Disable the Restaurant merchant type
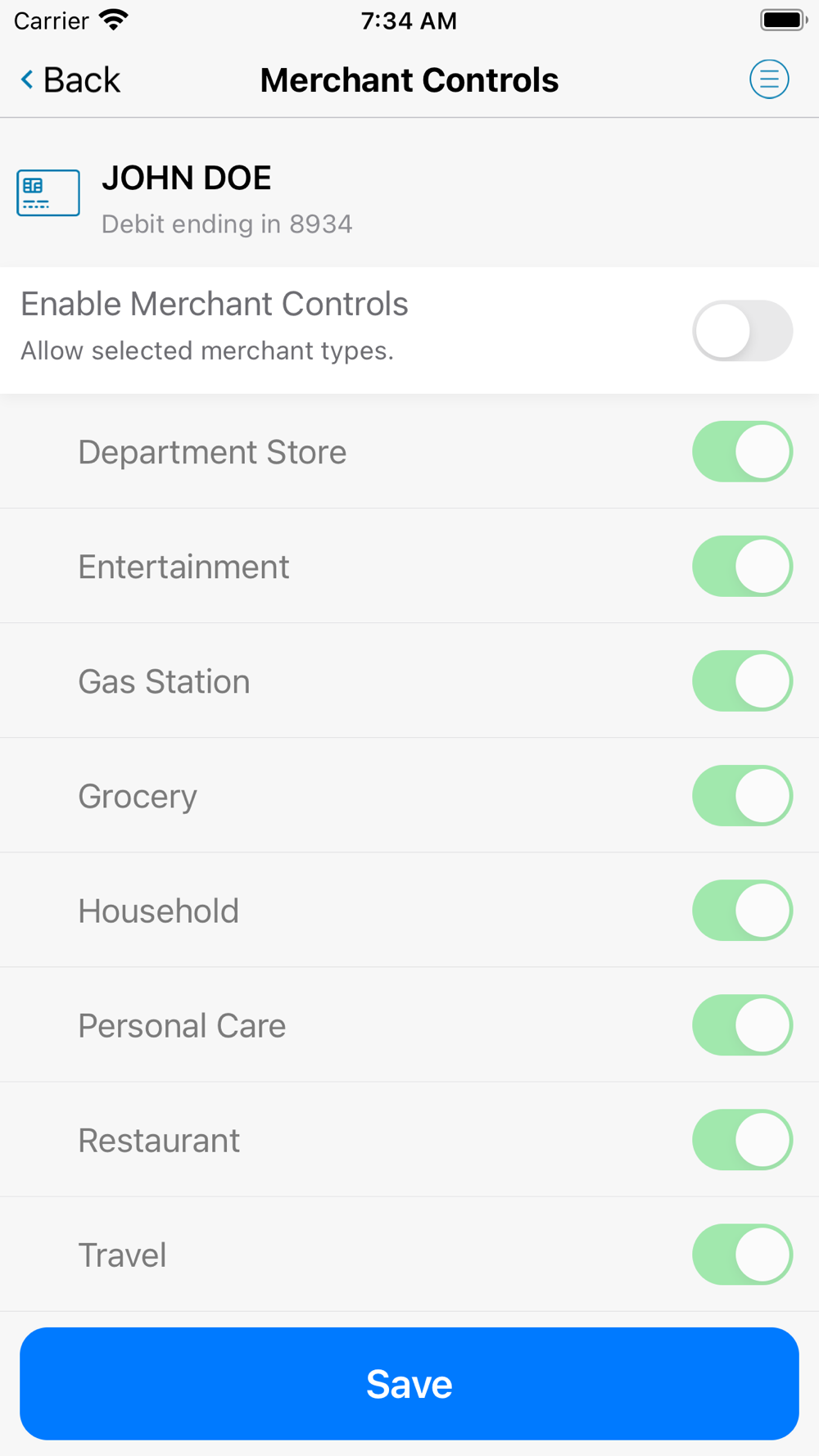819x1456 pixels. click(742, 1139)
